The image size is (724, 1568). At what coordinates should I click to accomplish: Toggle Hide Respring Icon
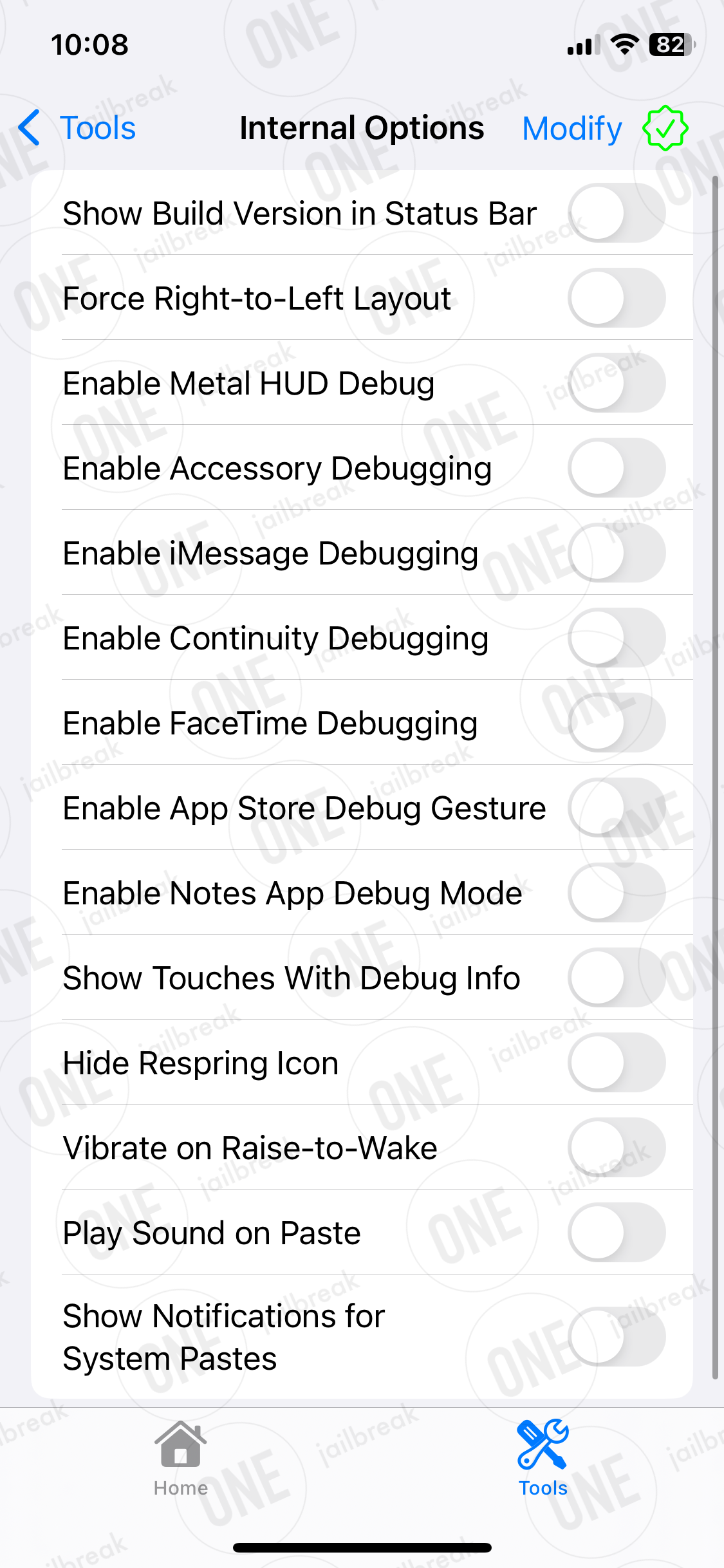[617, 1063]
